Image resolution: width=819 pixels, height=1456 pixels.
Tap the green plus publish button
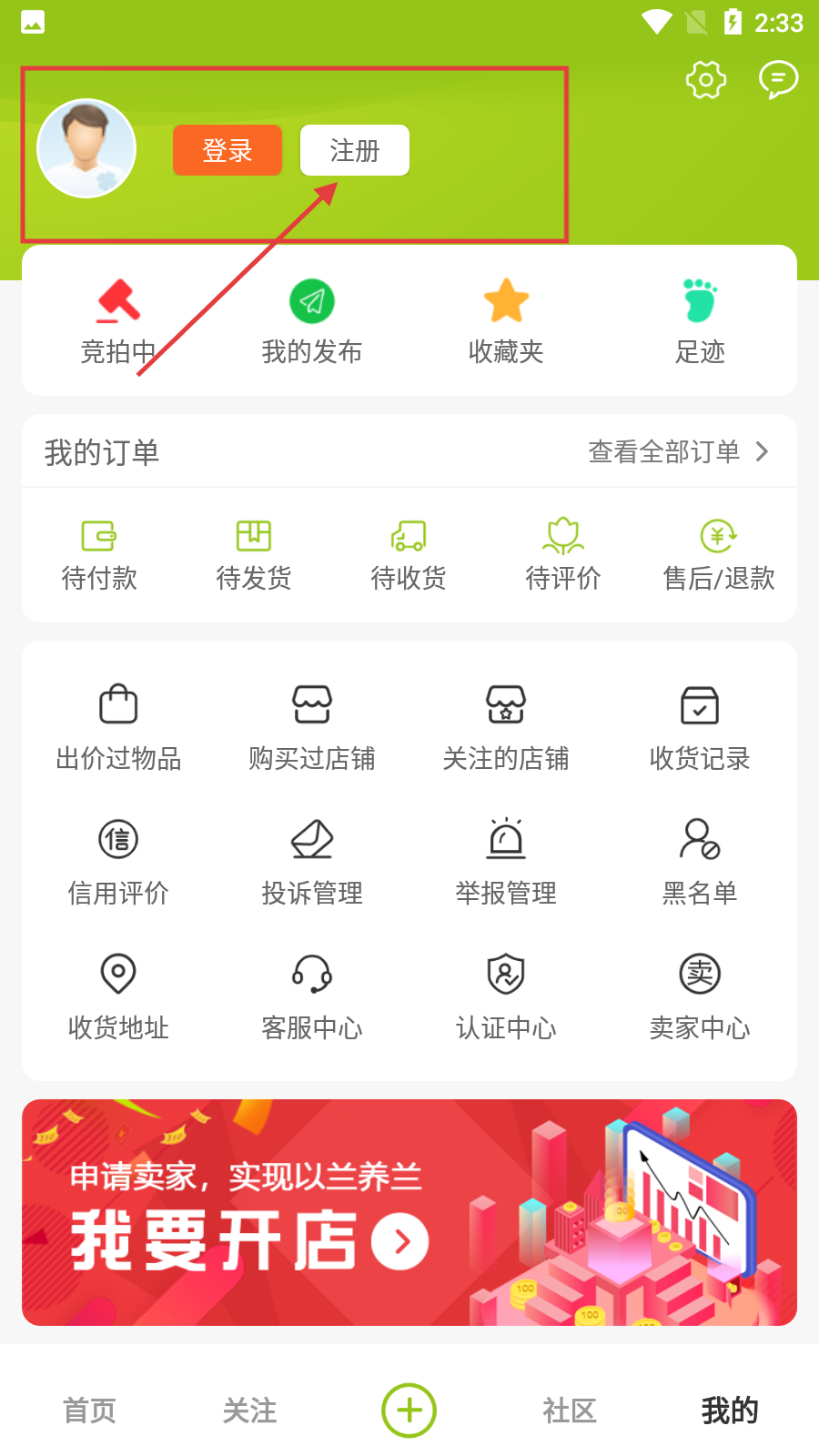pyautogui.click(x=409, y=1410)
